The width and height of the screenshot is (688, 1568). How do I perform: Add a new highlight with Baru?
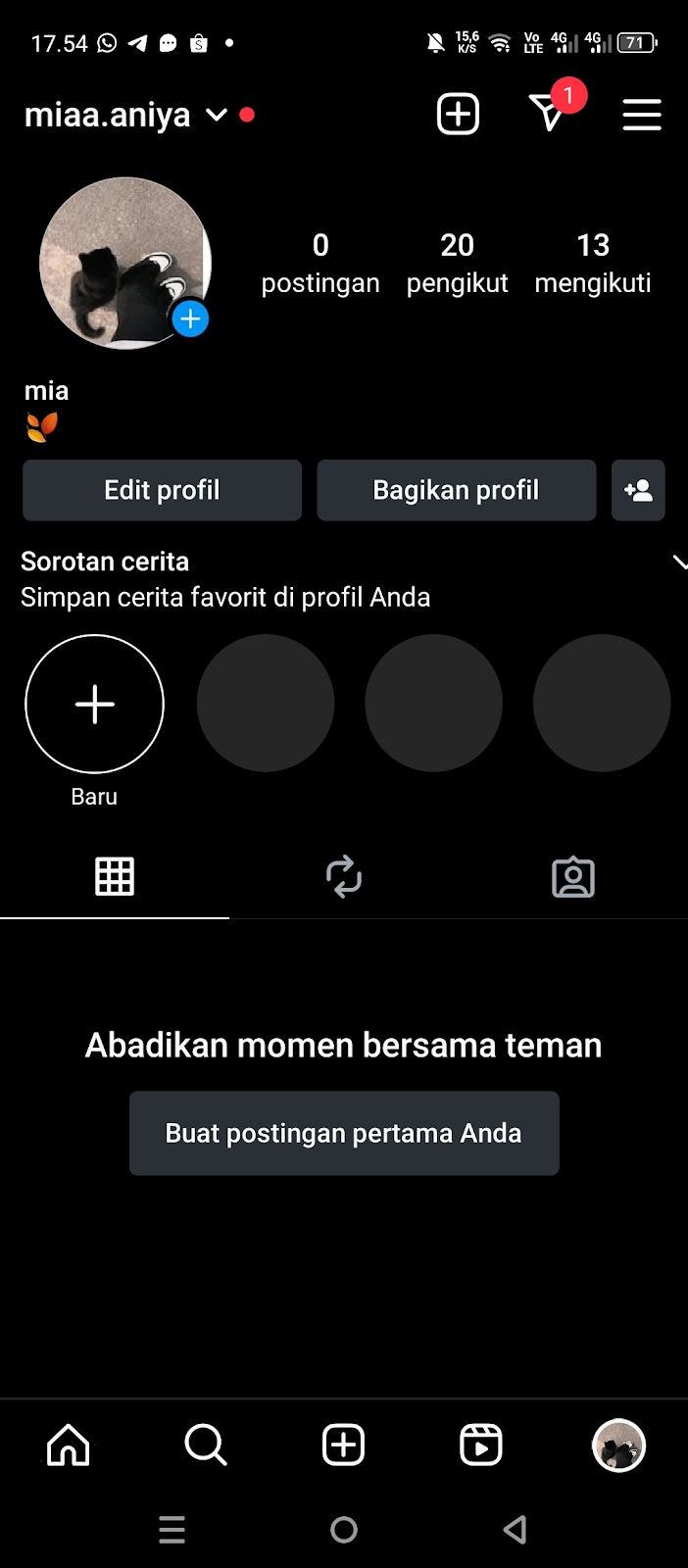pyautogui.click(x=94, y=704)
